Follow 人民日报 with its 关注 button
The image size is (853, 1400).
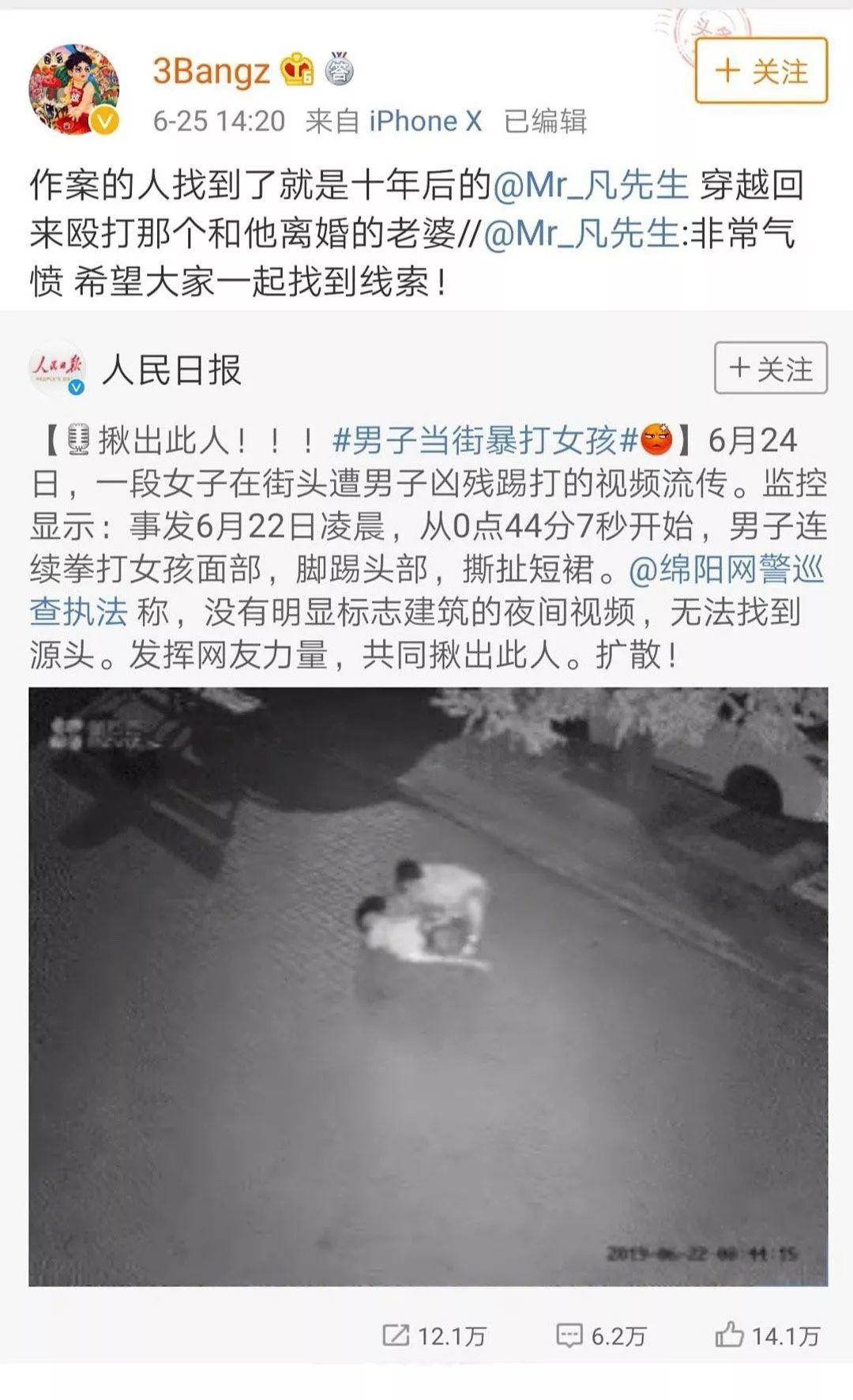770,368
